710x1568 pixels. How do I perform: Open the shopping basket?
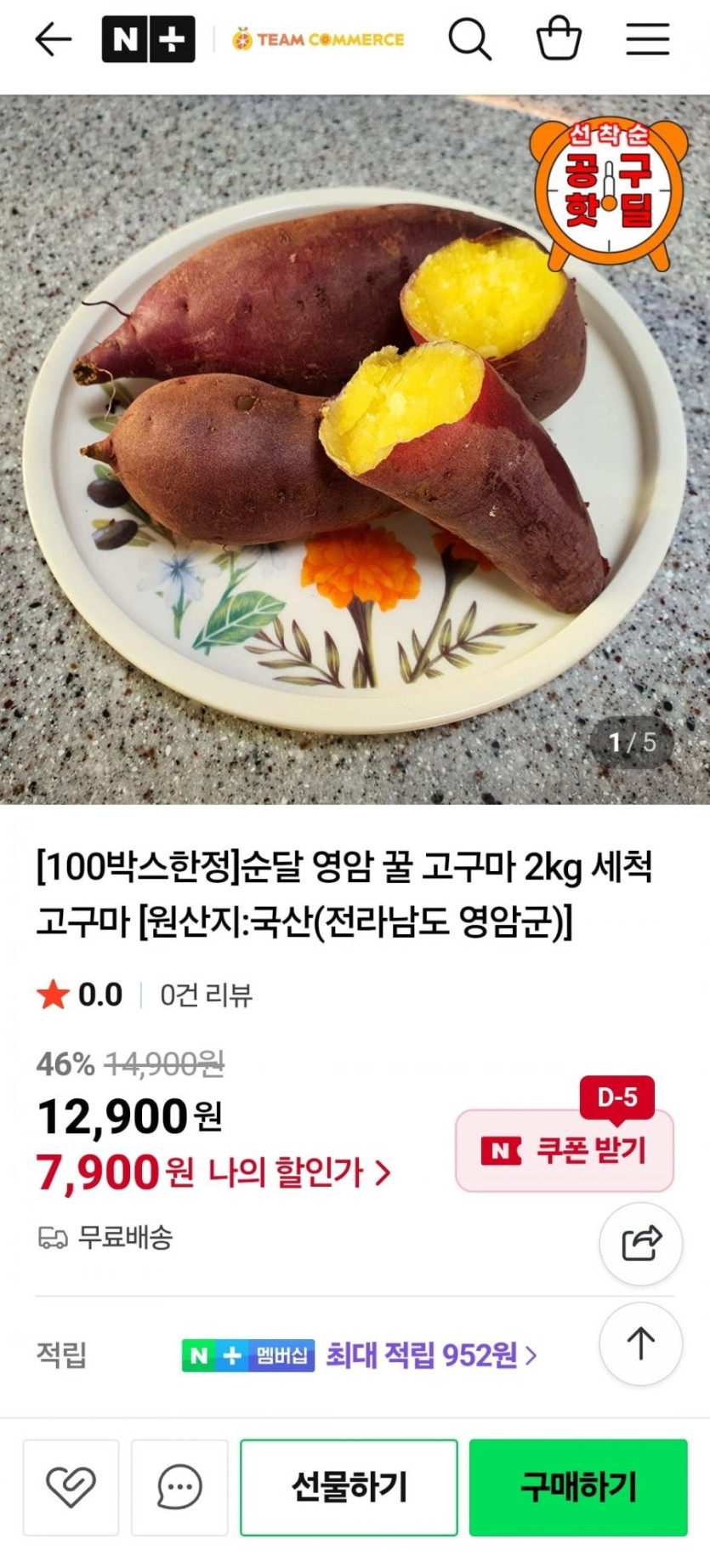click(559, 40)
